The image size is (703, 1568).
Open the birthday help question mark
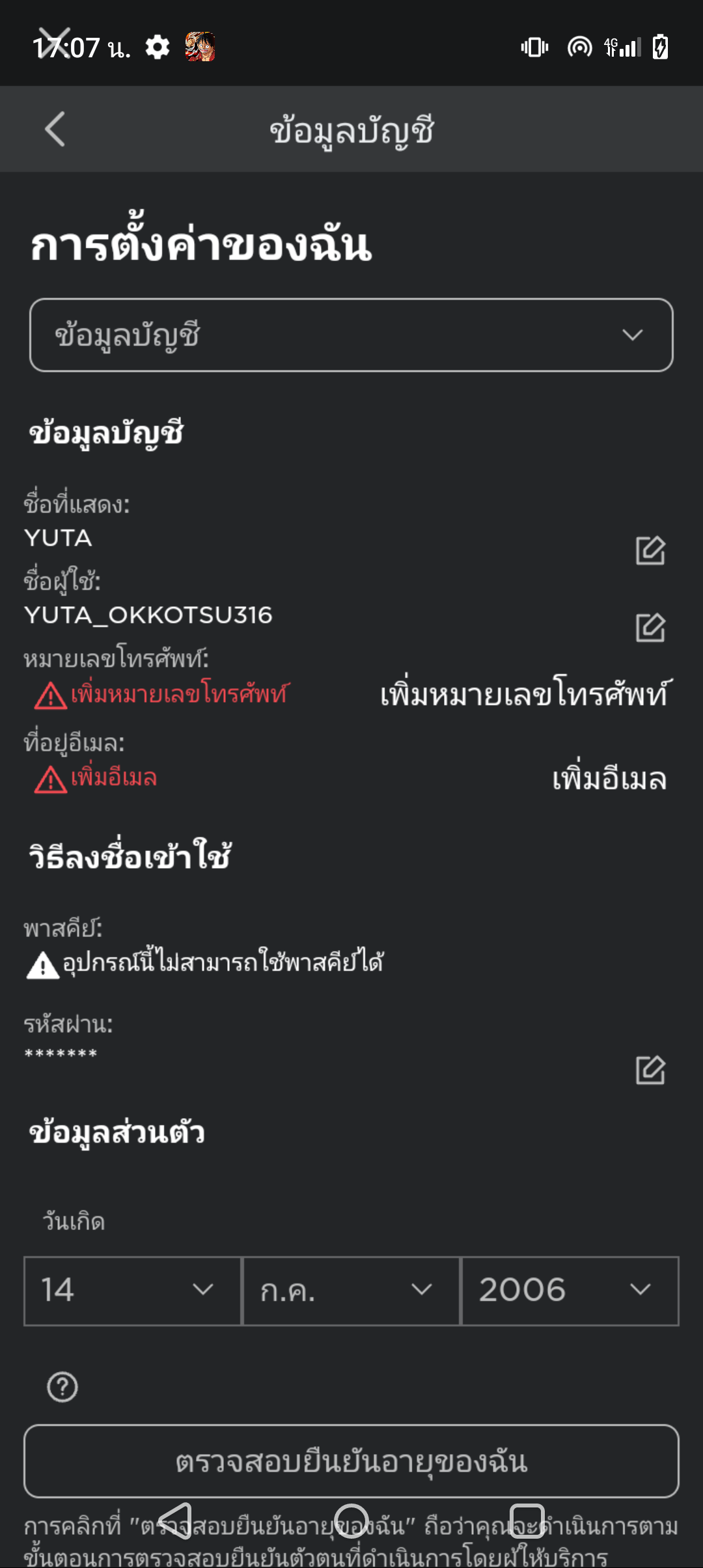click(x=62, y=1387)
